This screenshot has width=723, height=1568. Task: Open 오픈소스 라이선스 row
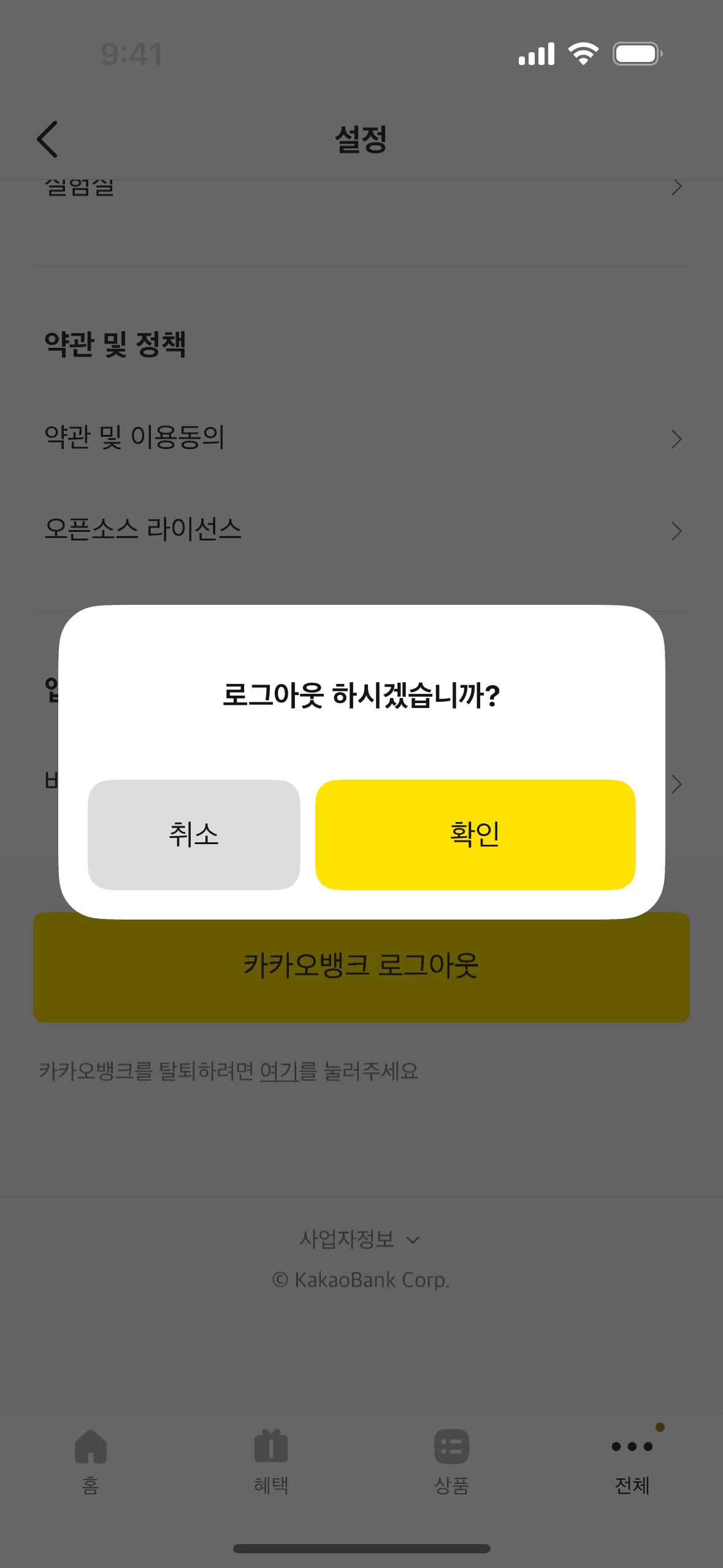pyautogui.click(x=361, y=530)
